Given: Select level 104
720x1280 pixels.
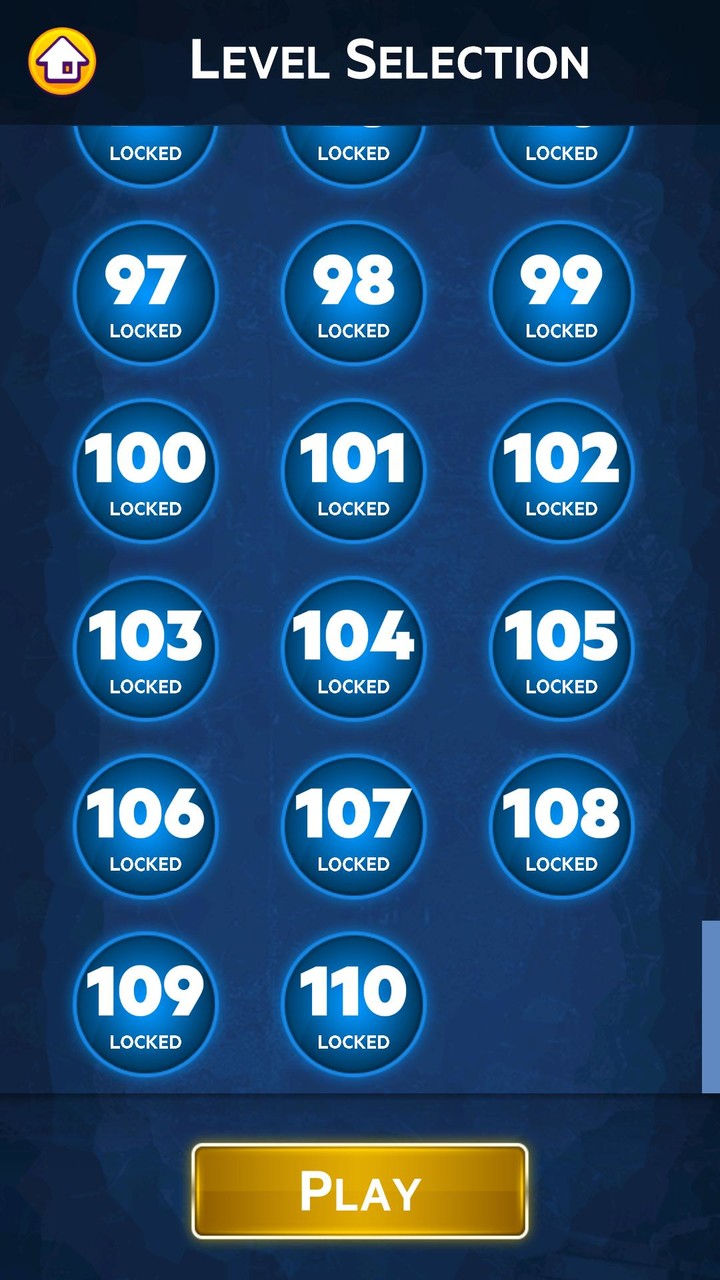Looking at the screenshot, I should [x=353, y=649].
